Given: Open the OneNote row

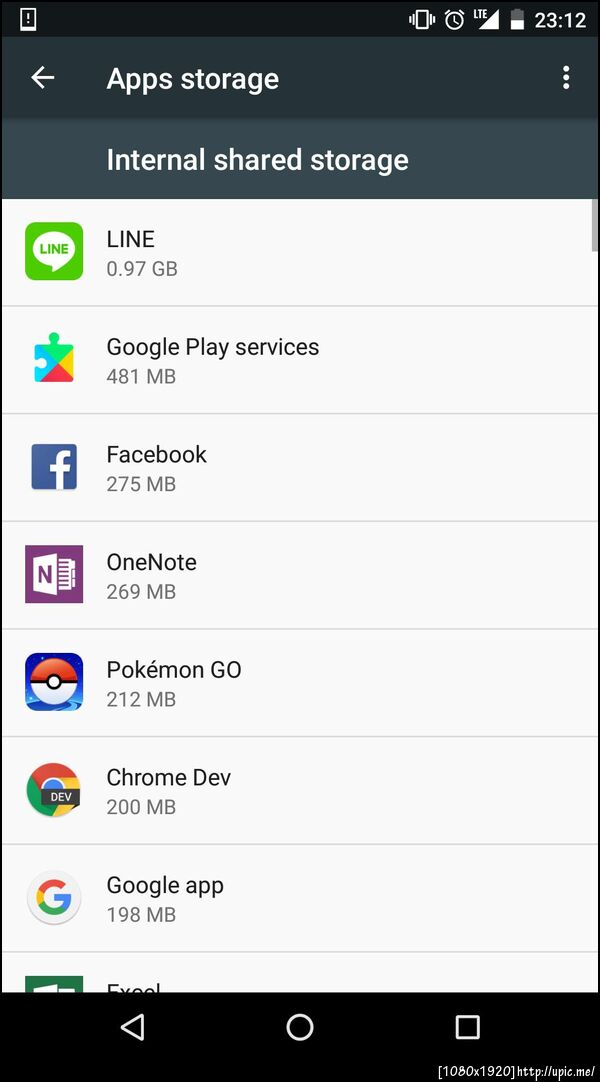Looking at the screenshot, I should pyautogui.click(x=300, y=575).
